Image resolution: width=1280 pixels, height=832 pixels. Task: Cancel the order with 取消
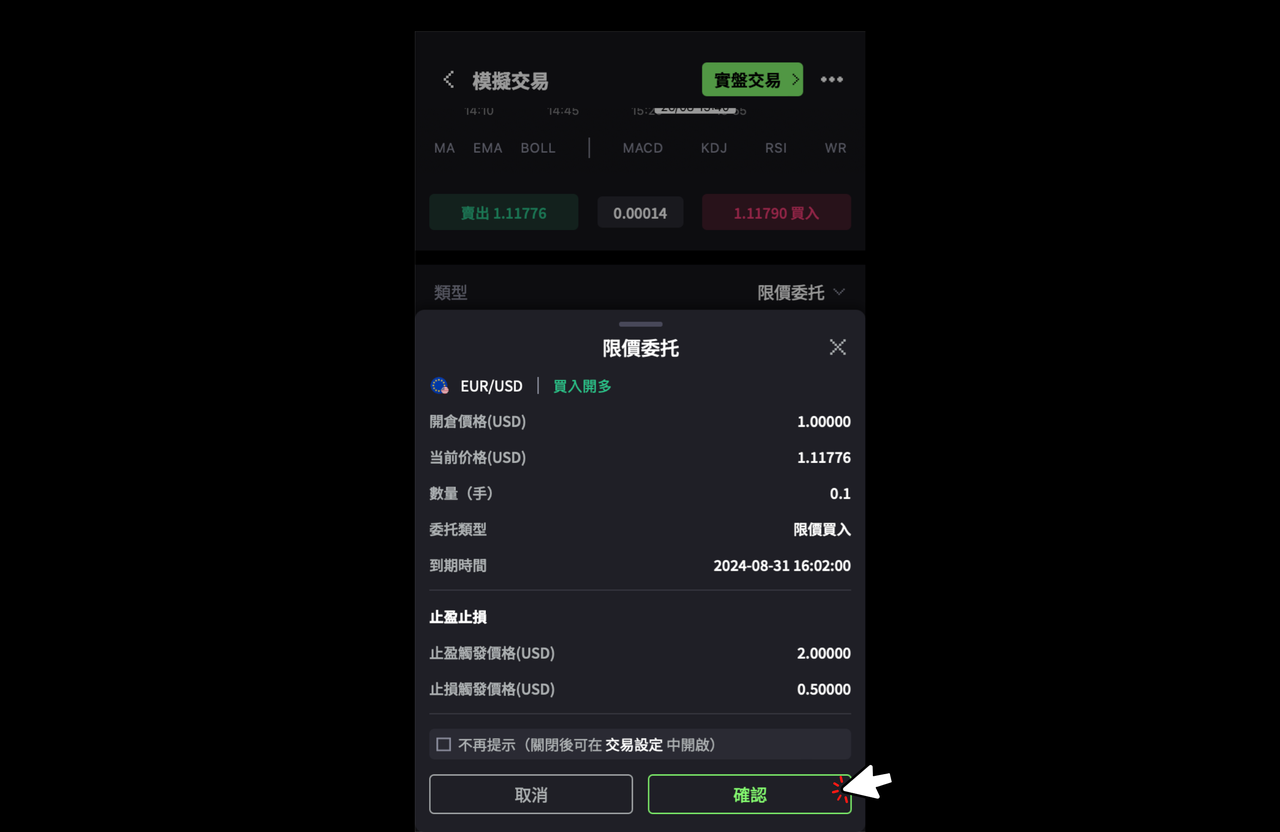[x=531, y=794]
